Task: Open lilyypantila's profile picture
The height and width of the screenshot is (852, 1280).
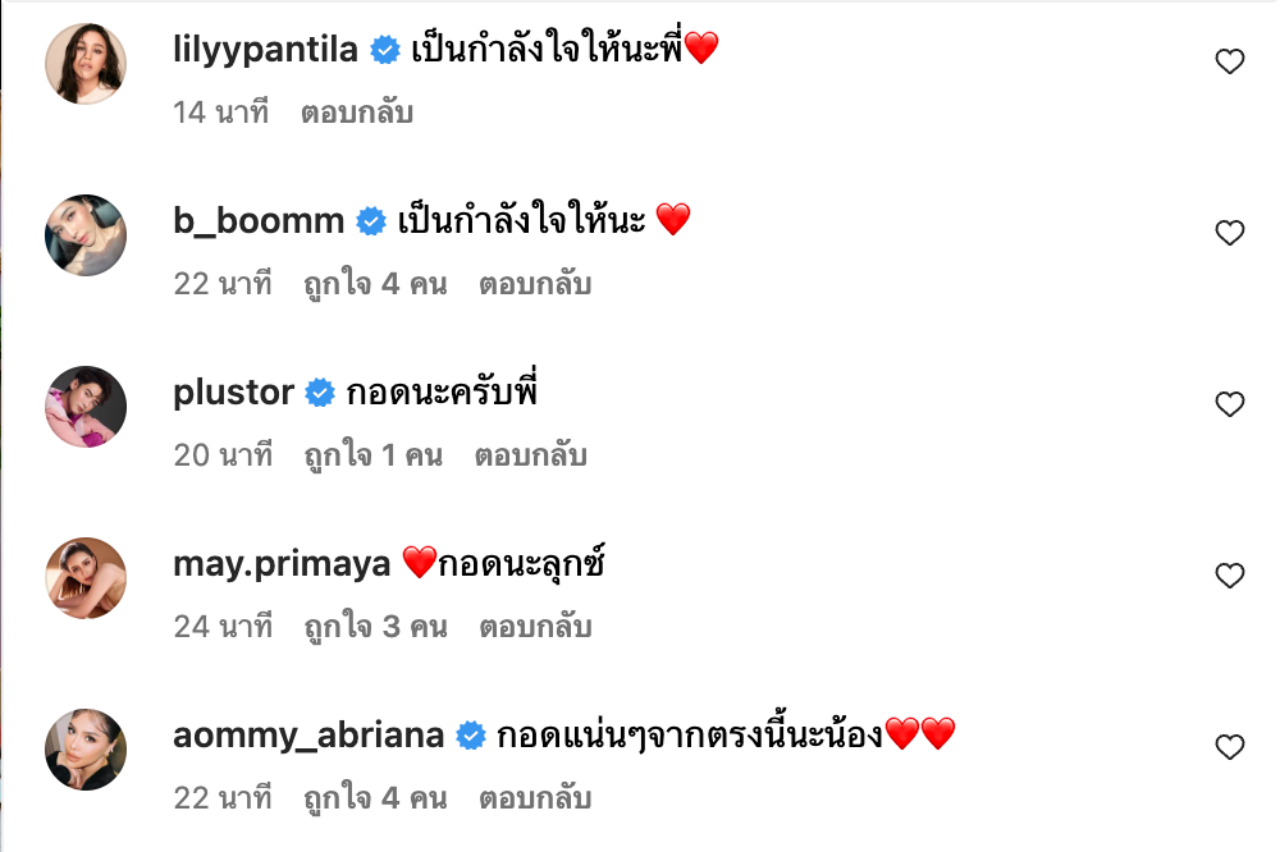Action: (86, 63)
